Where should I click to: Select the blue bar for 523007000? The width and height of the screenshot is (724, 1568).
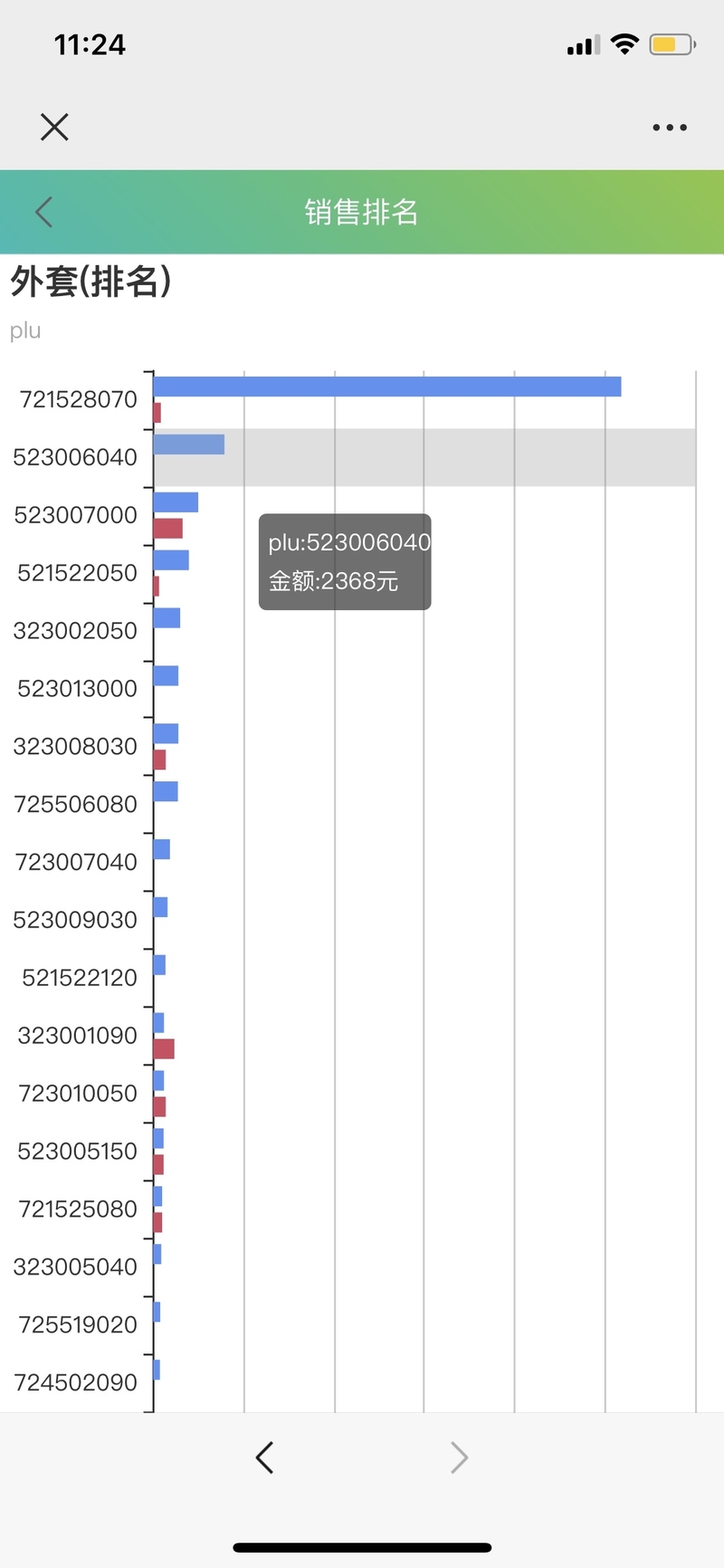(176, 502)
